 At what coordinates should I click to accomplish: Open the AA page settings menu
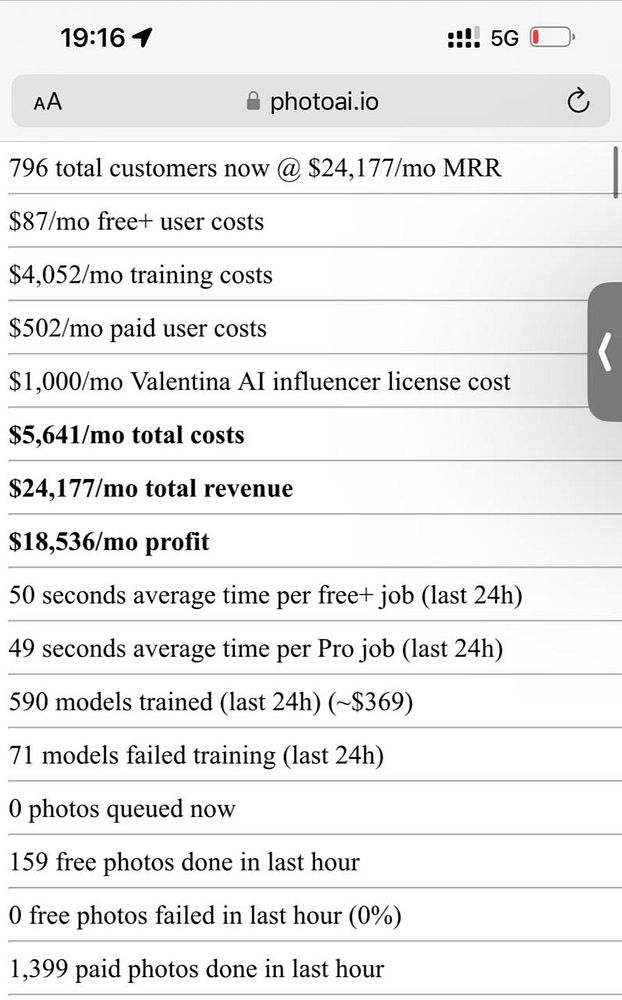[47, 102]
